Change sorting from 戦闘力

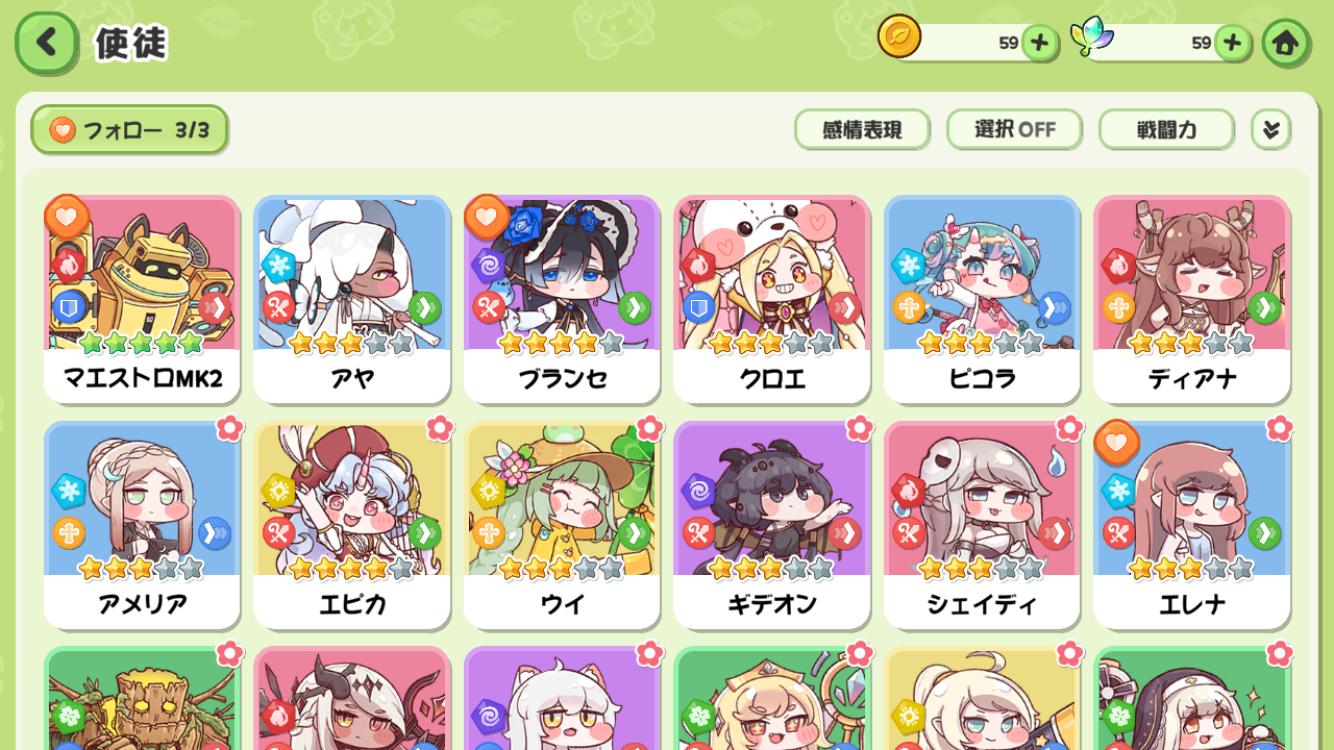1166,130
